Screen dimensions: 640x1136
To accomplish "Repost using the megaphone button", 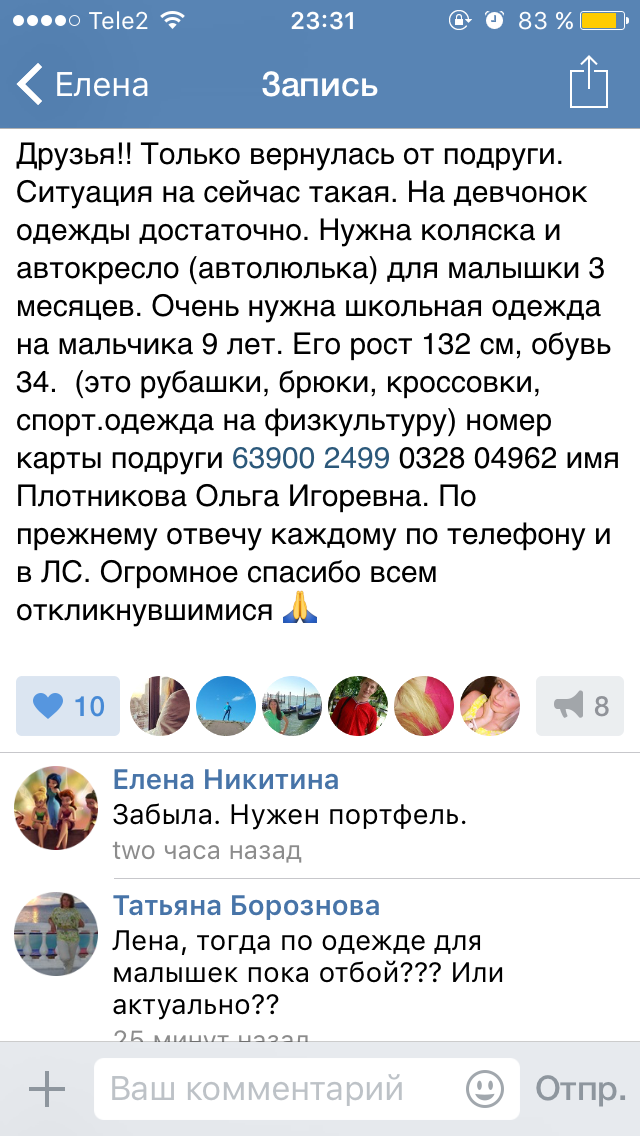I will click(580, 706).
